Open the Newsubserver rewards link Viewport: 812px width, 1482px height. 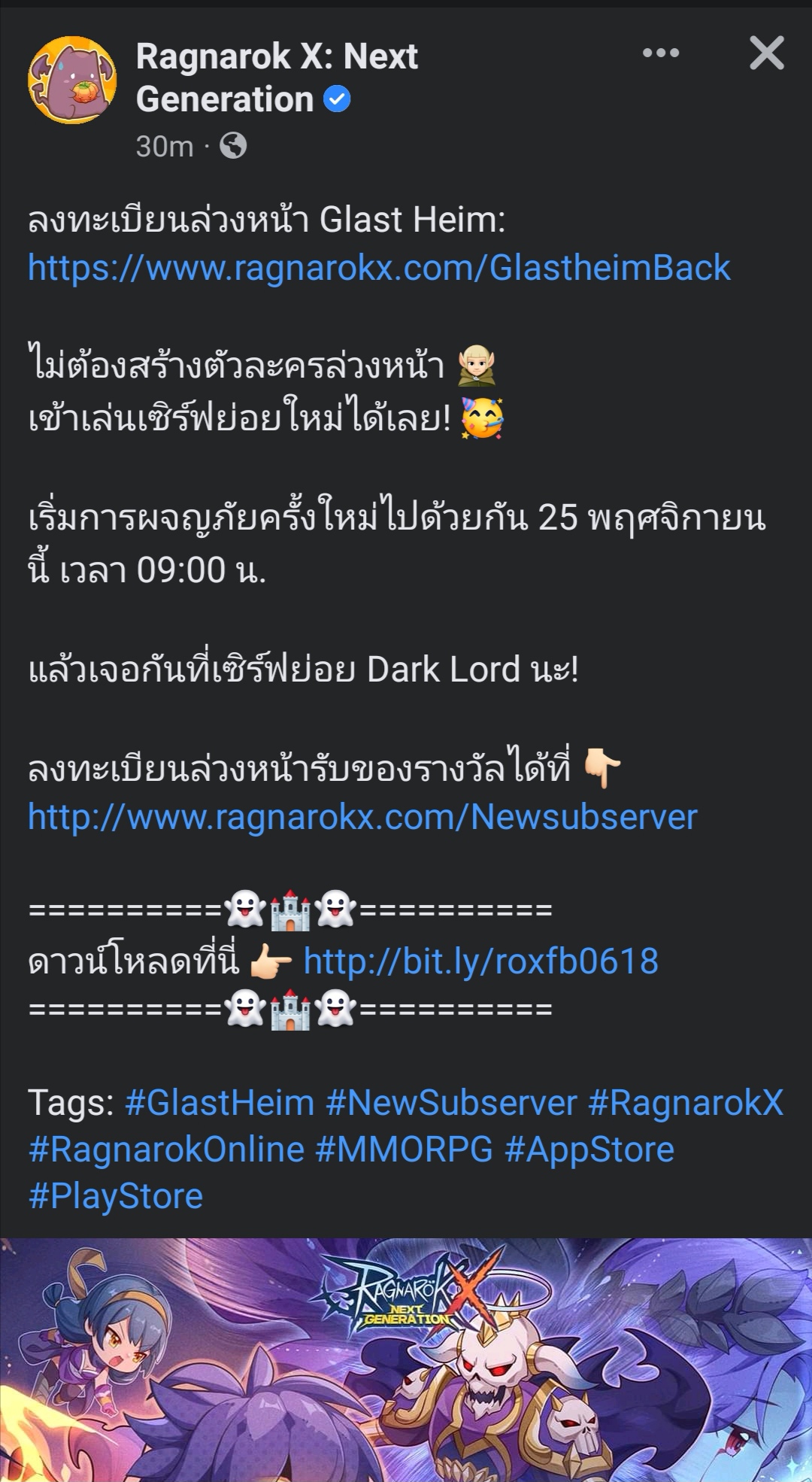[362, 817]
